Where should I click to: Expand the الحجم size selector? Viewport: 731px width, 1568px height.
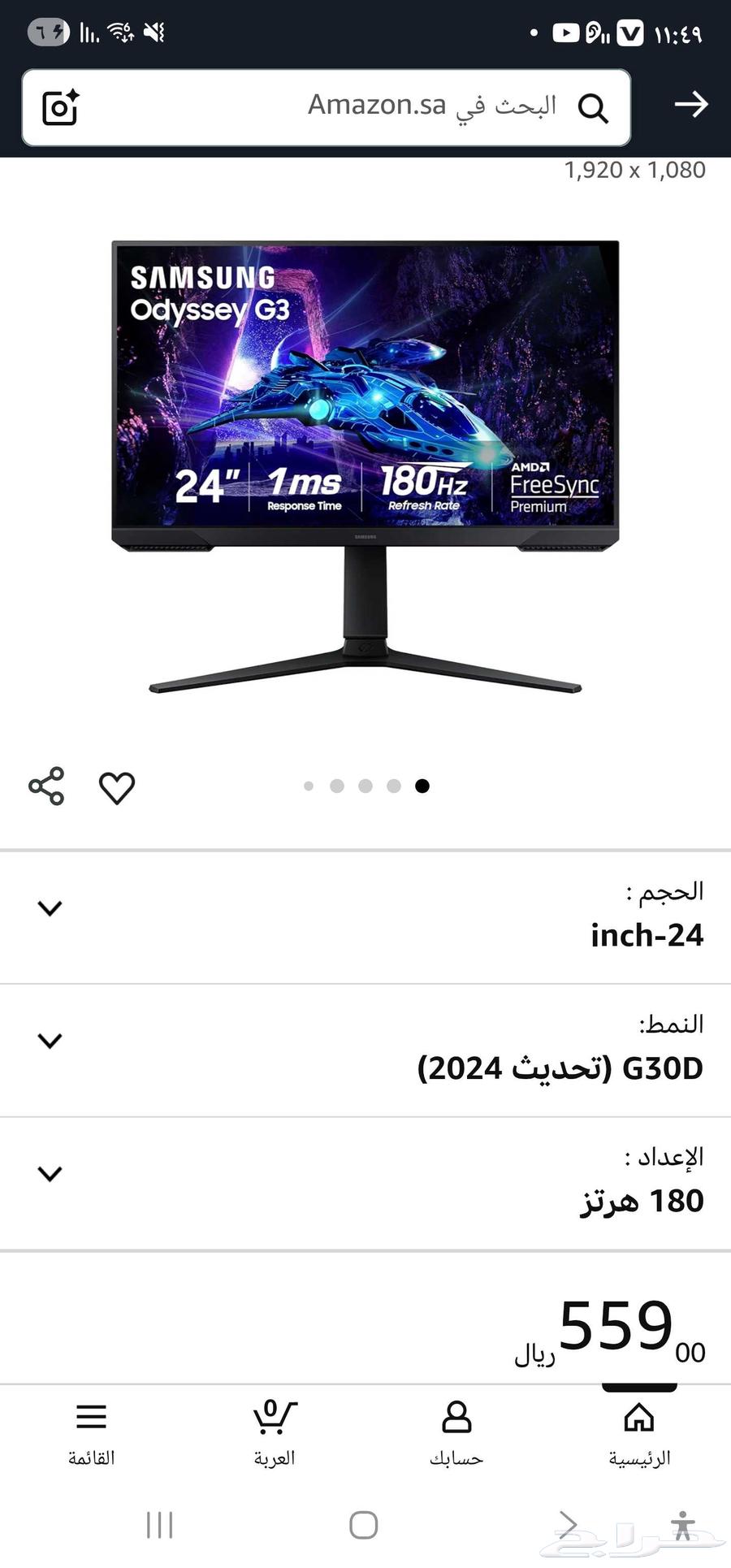[50, 907]
